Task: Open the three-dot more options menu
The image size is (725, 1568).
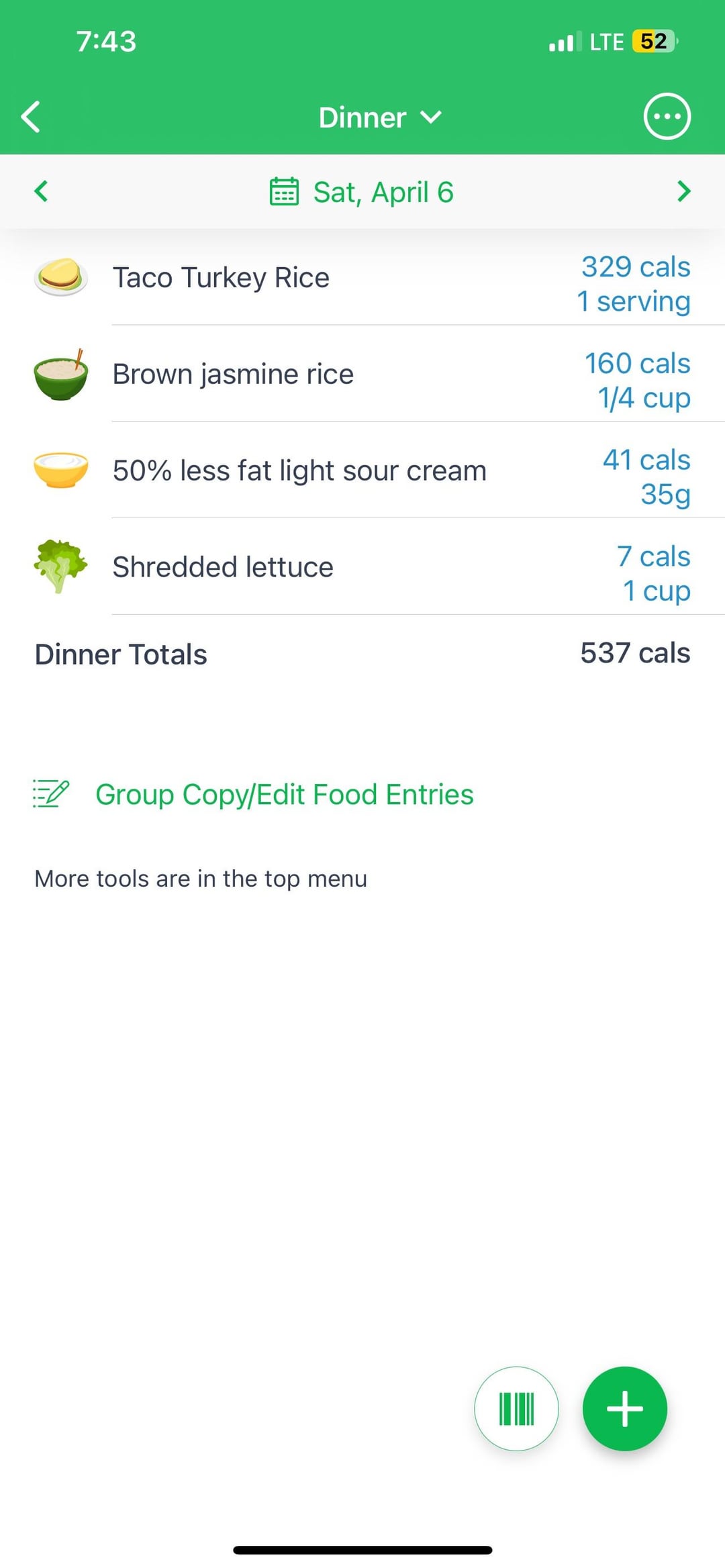Action: coord(667,117)
